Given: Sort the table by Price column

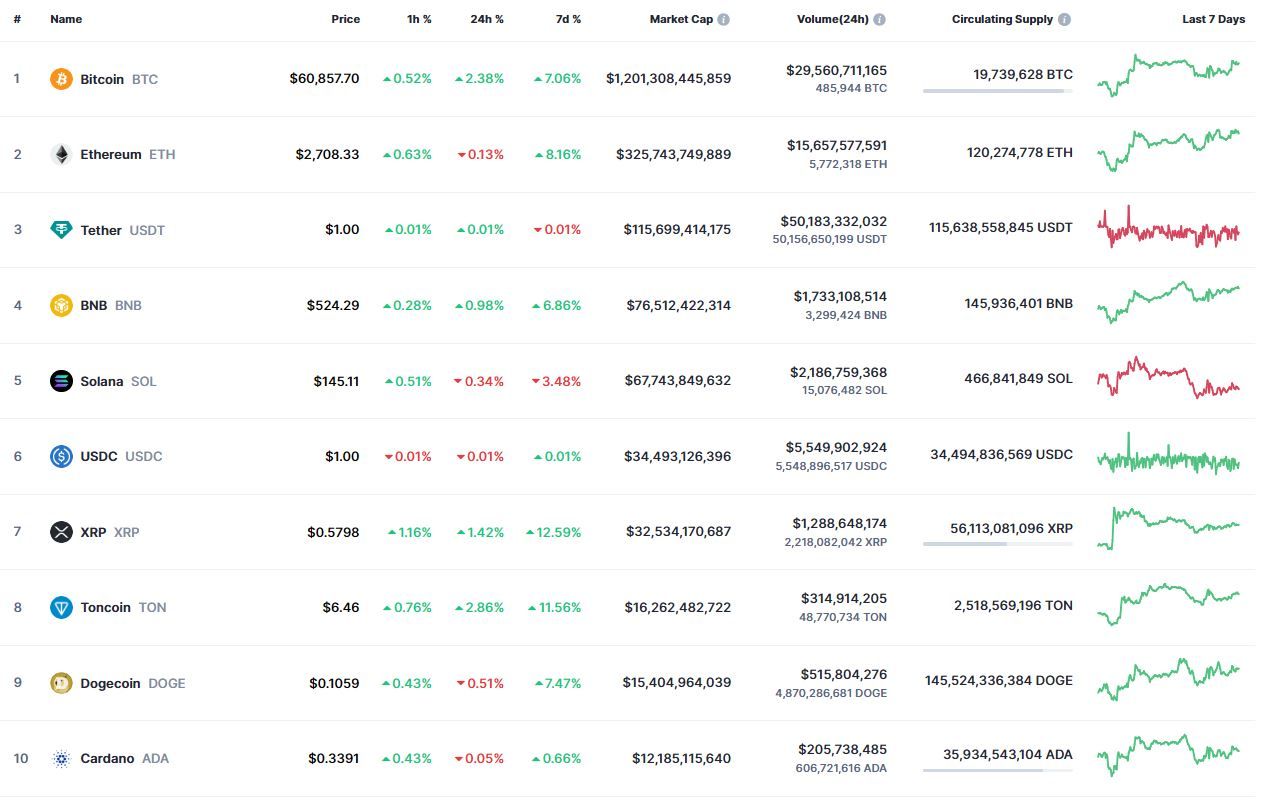Looking at the screenshot, I should click(x=345, y=19).
